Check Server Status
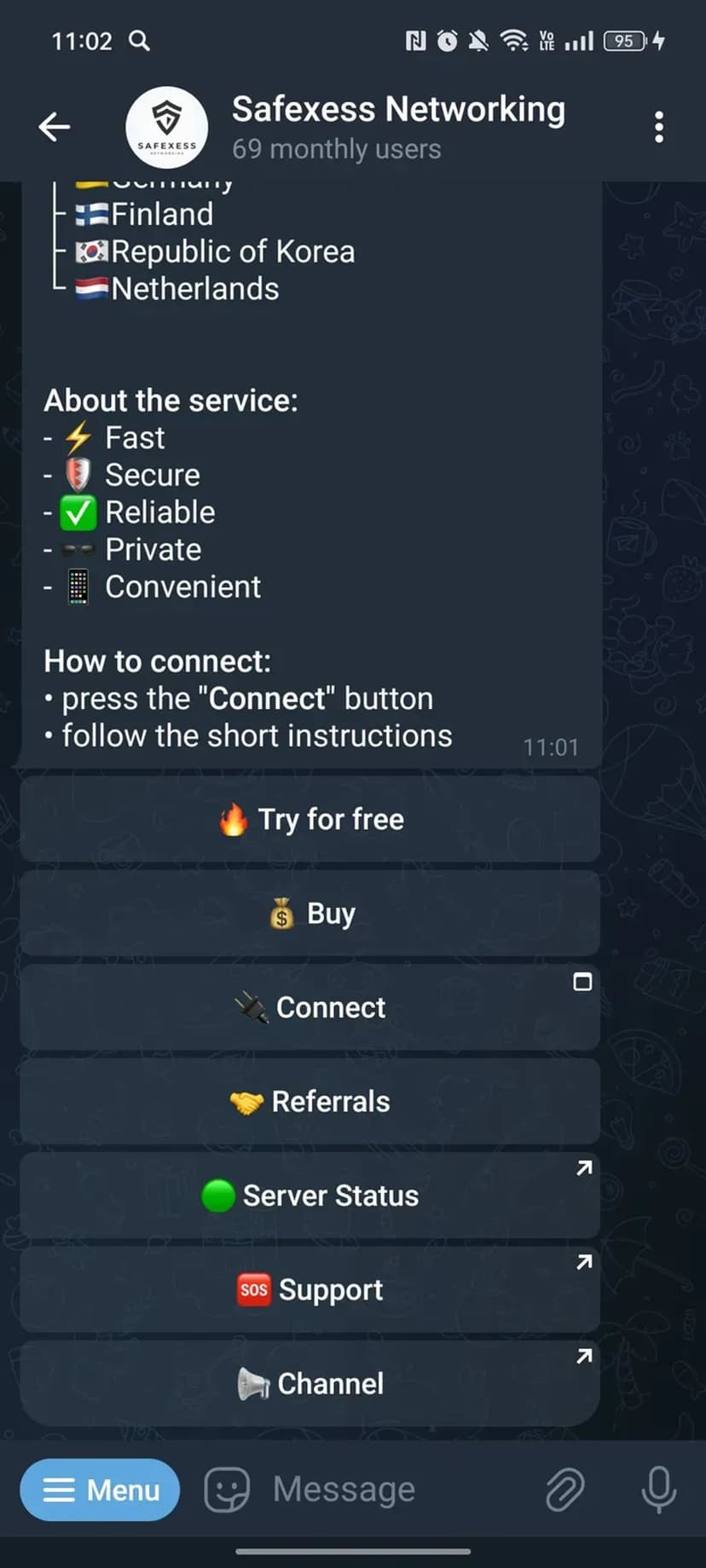This screenshot has height=1568, width=706. pos(310,1196)
